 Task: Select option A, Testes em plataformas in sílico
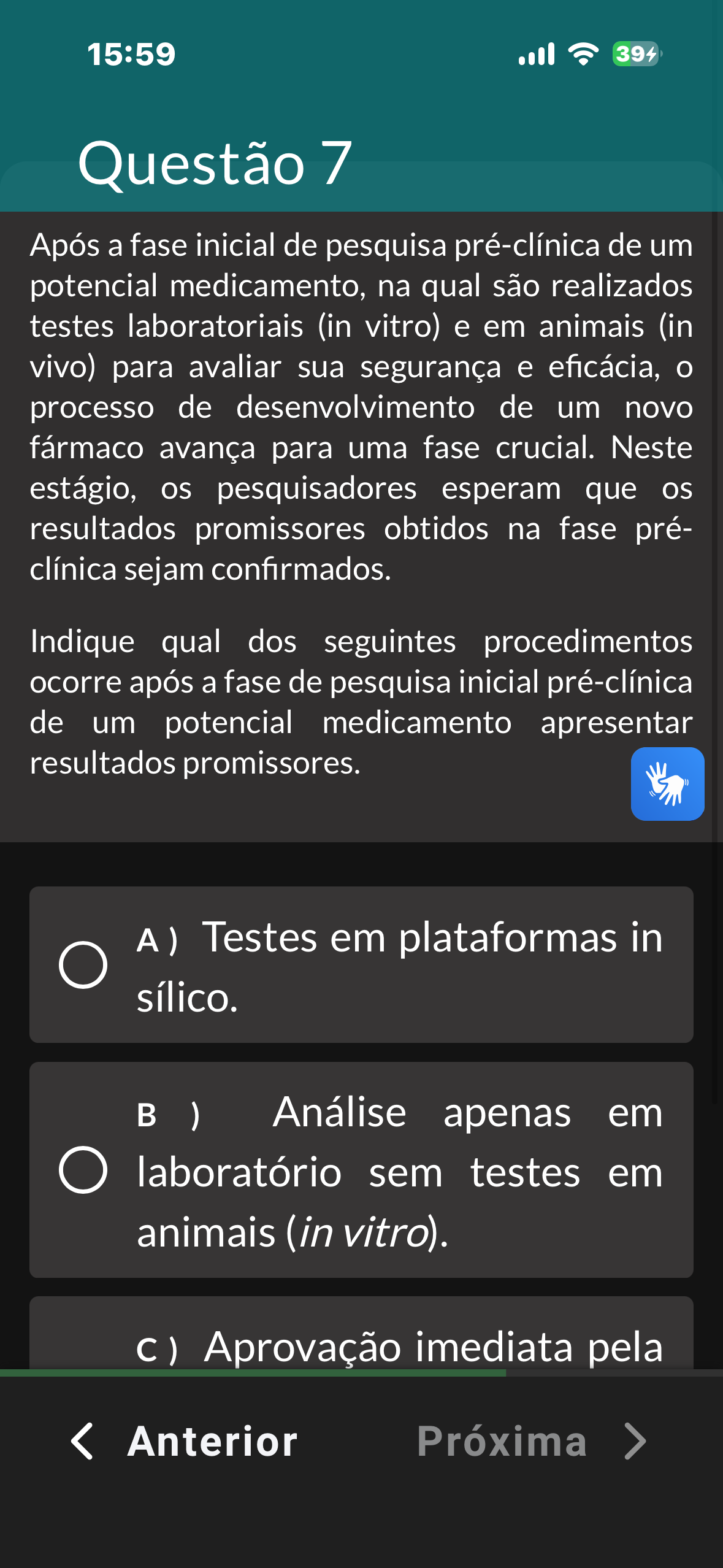pyautogui.click(x=361, y=964)
